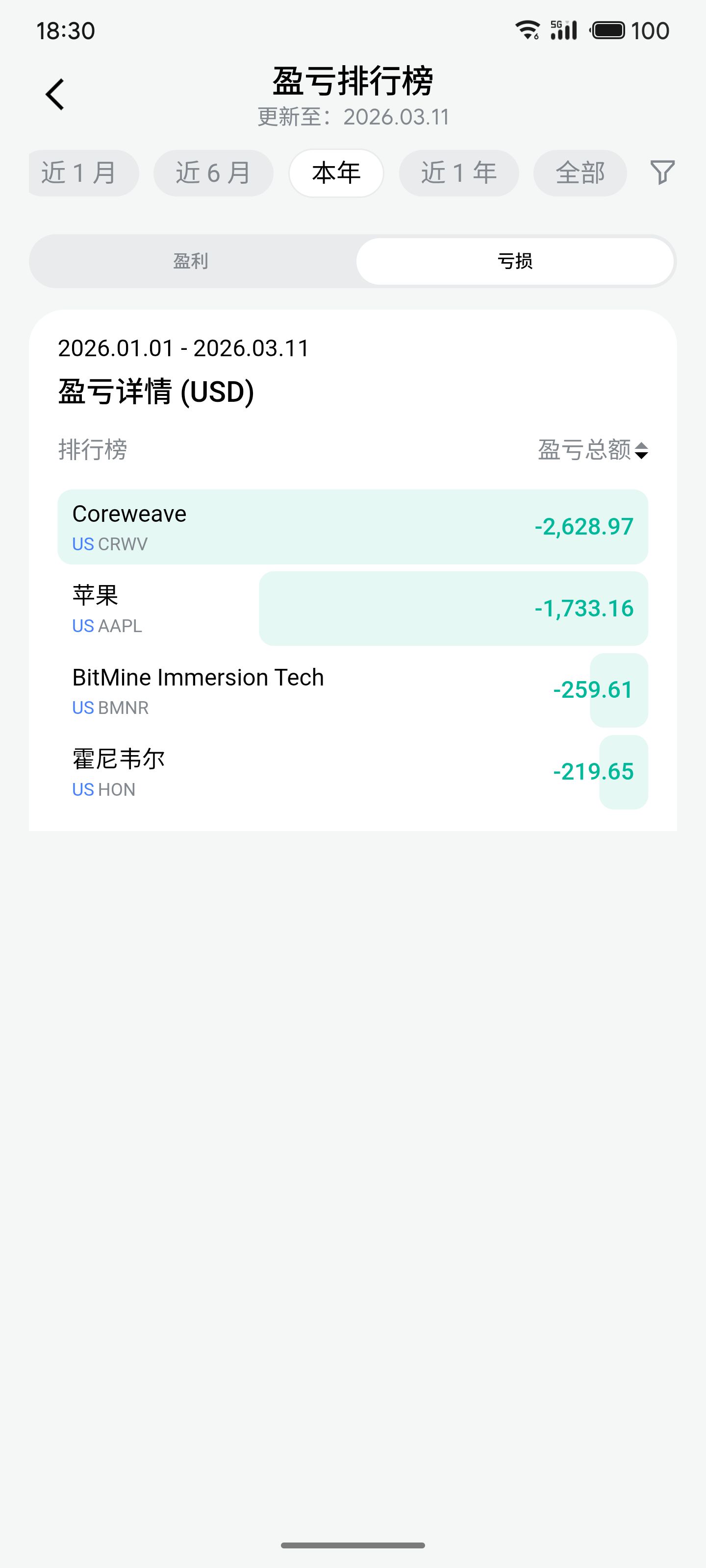Open BitMine Immersion Tech entry
Viewport: 706px width, 1568px height.
(x=353, y=690)
